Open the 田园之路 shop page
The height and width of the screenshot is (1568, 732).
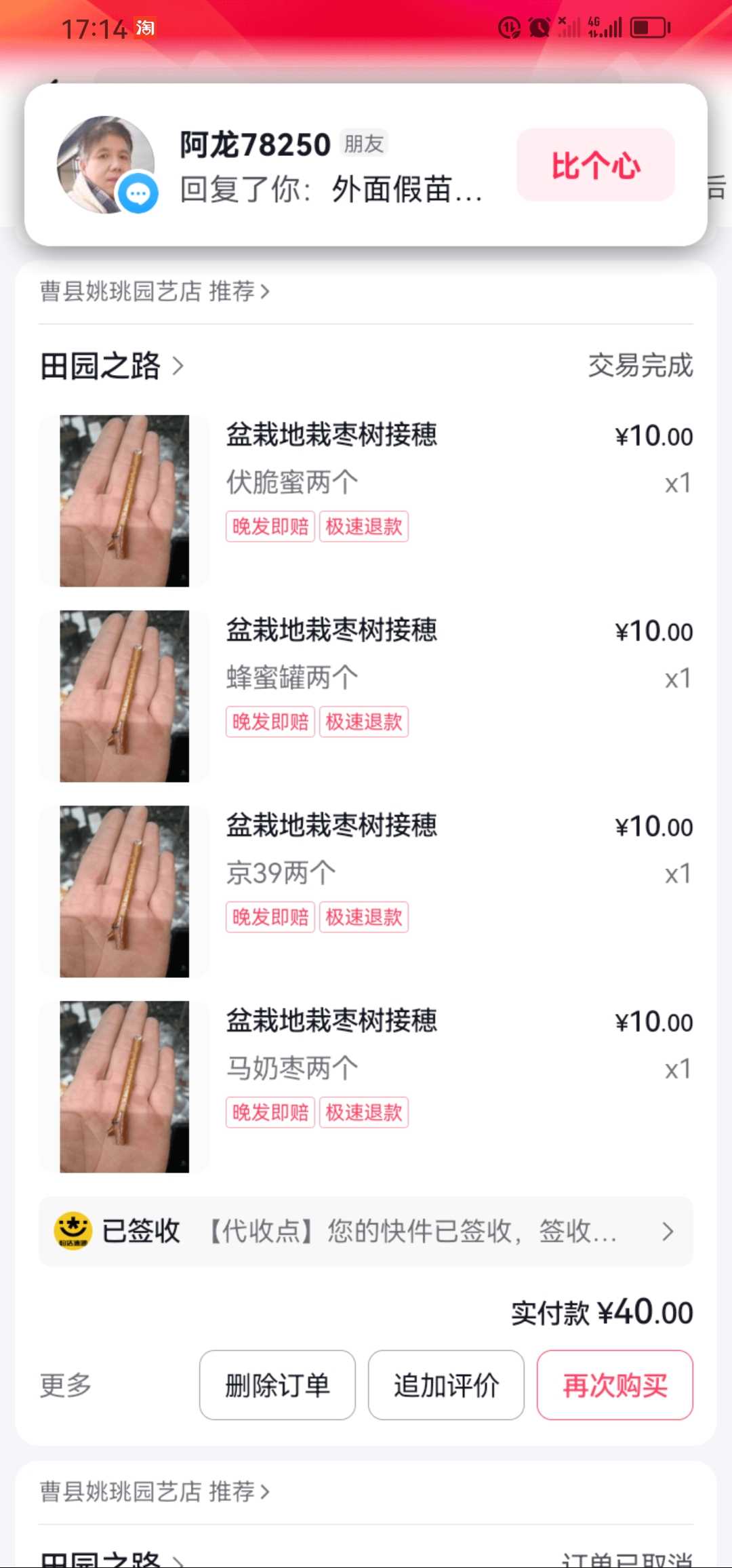click(112, 366)
